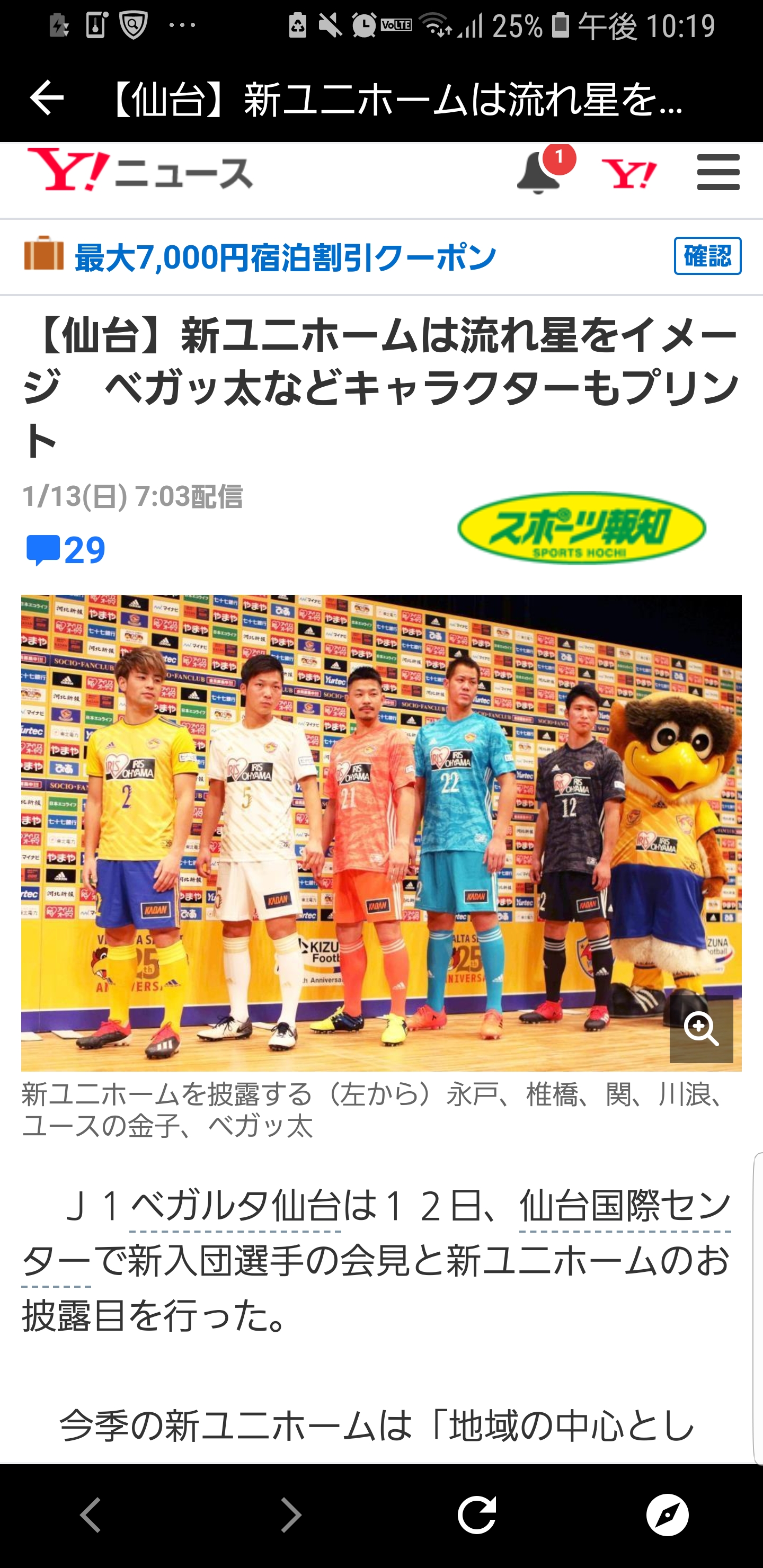Screen dimensions: 763x1568
Task: Go back a page with the bottom arrow
Action: point(90,1514)
